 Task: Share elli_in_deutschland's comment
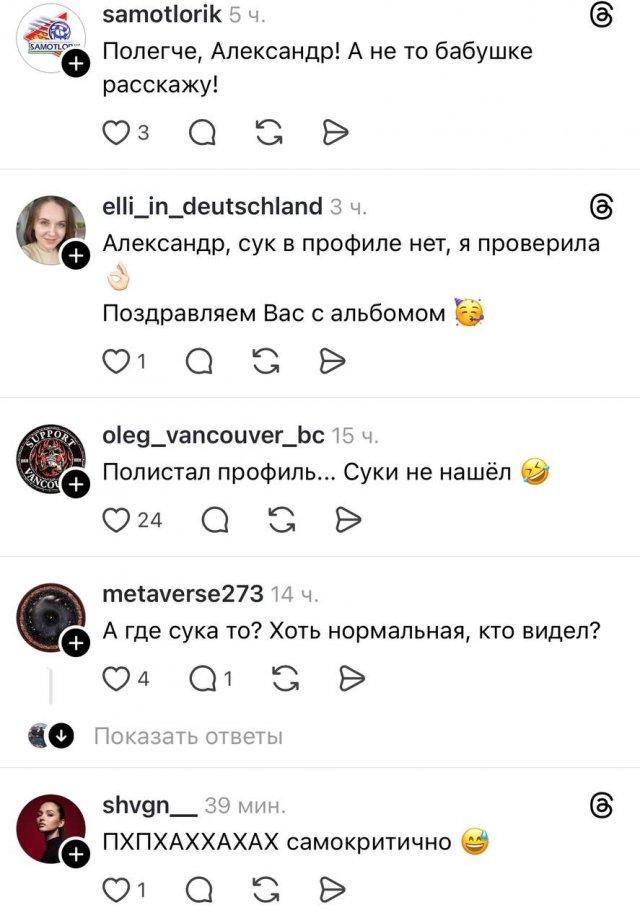pos(333,361)
